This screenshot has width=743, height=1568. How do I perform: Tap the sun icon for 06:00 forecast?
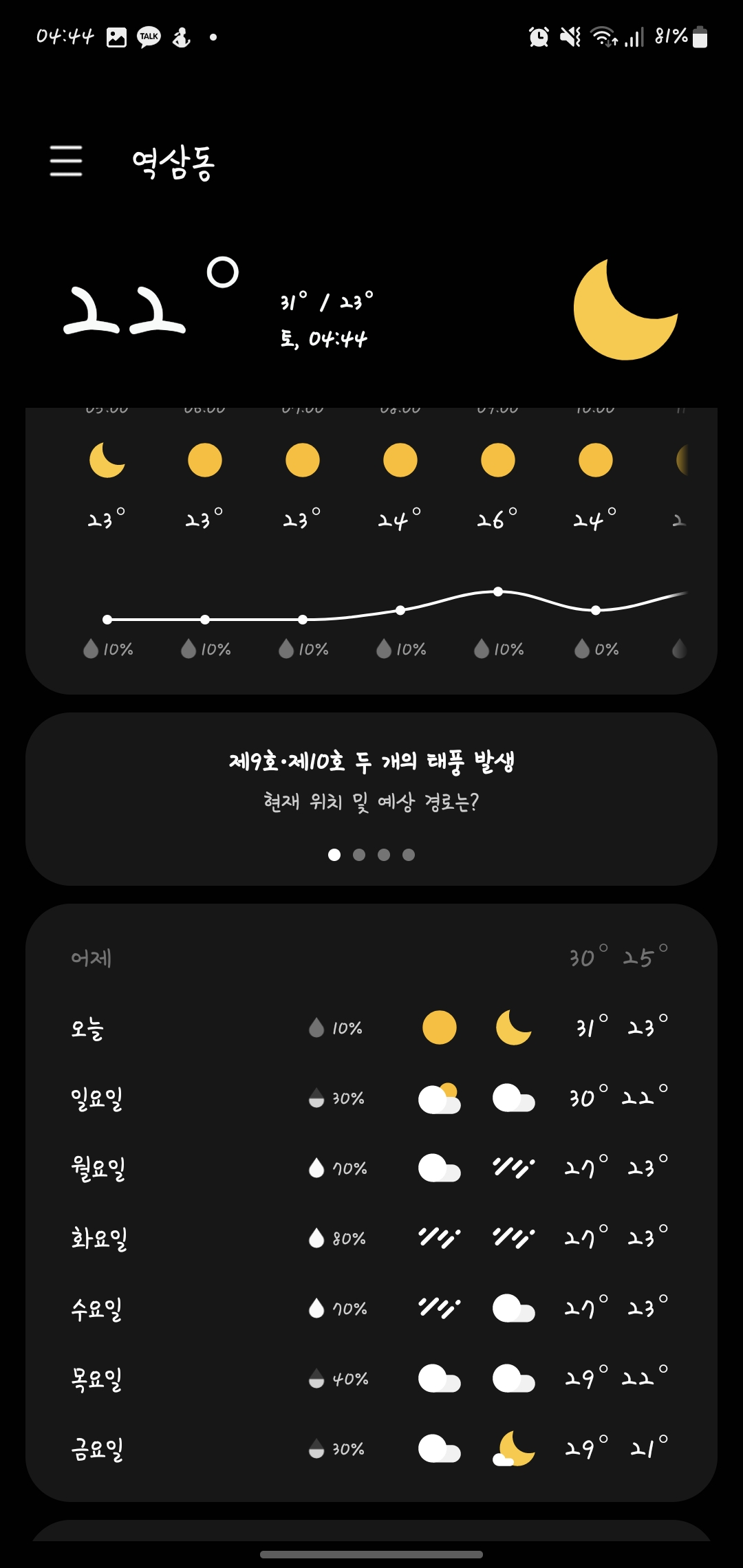[204, 461]
